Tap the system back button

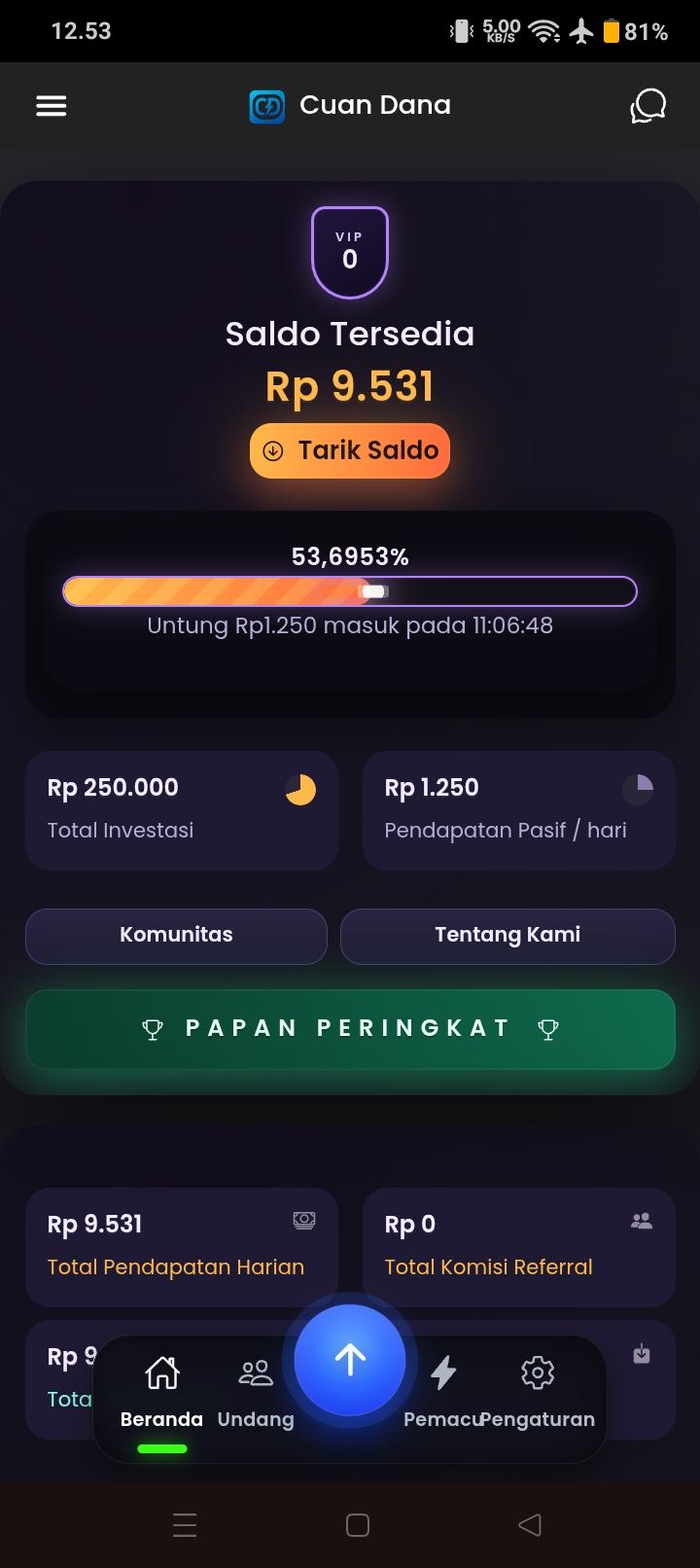pos(530,1525)
